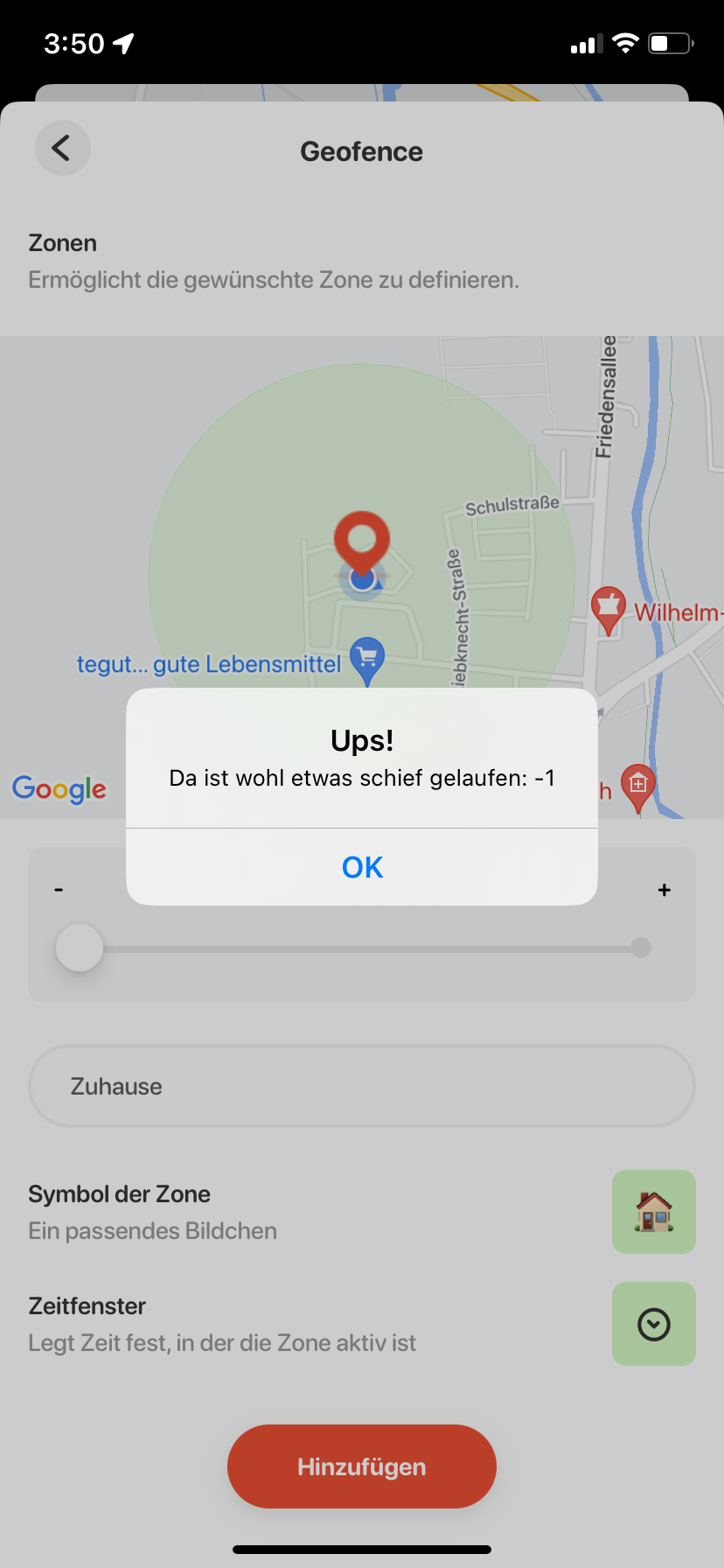Viewport: 724px width, 1568px height.
Task: Tap the Hinzufügen button
Action: pyautogui.click(x=362, y=1466)
